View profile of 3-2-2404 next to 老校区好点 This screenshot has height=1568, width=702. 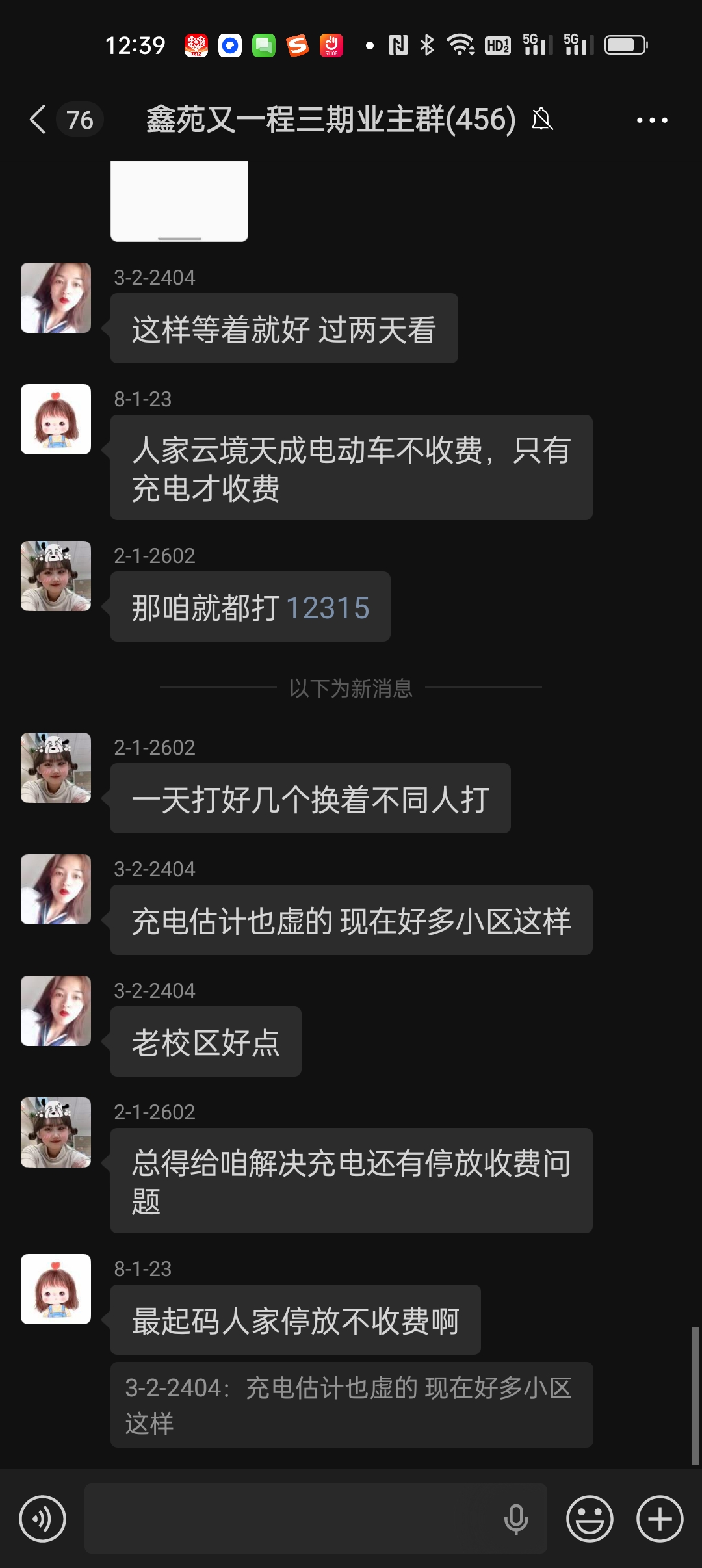pyautogui.click(x=56, y=1011)
